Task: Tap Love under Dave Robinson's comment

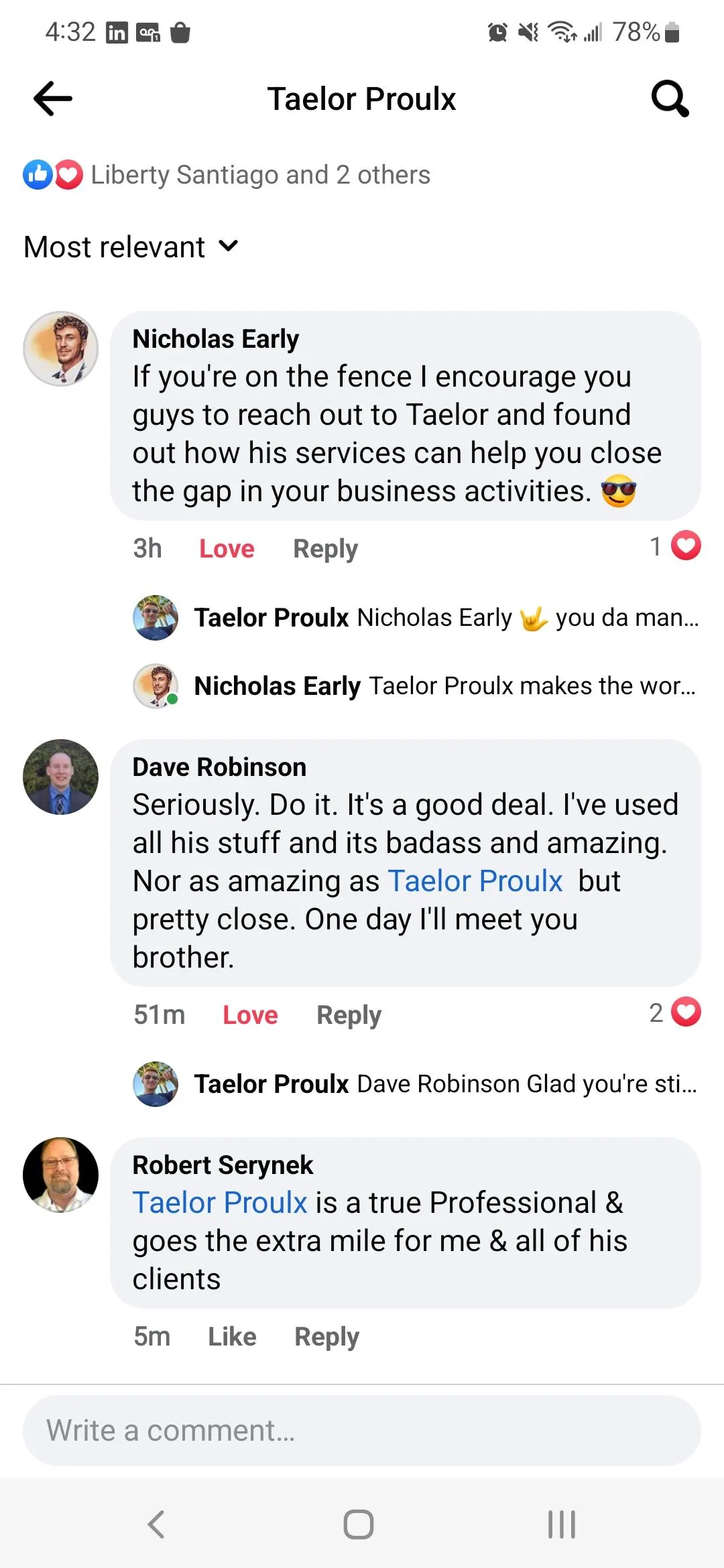Action: pyautogui.click(x=250, y=1015)
